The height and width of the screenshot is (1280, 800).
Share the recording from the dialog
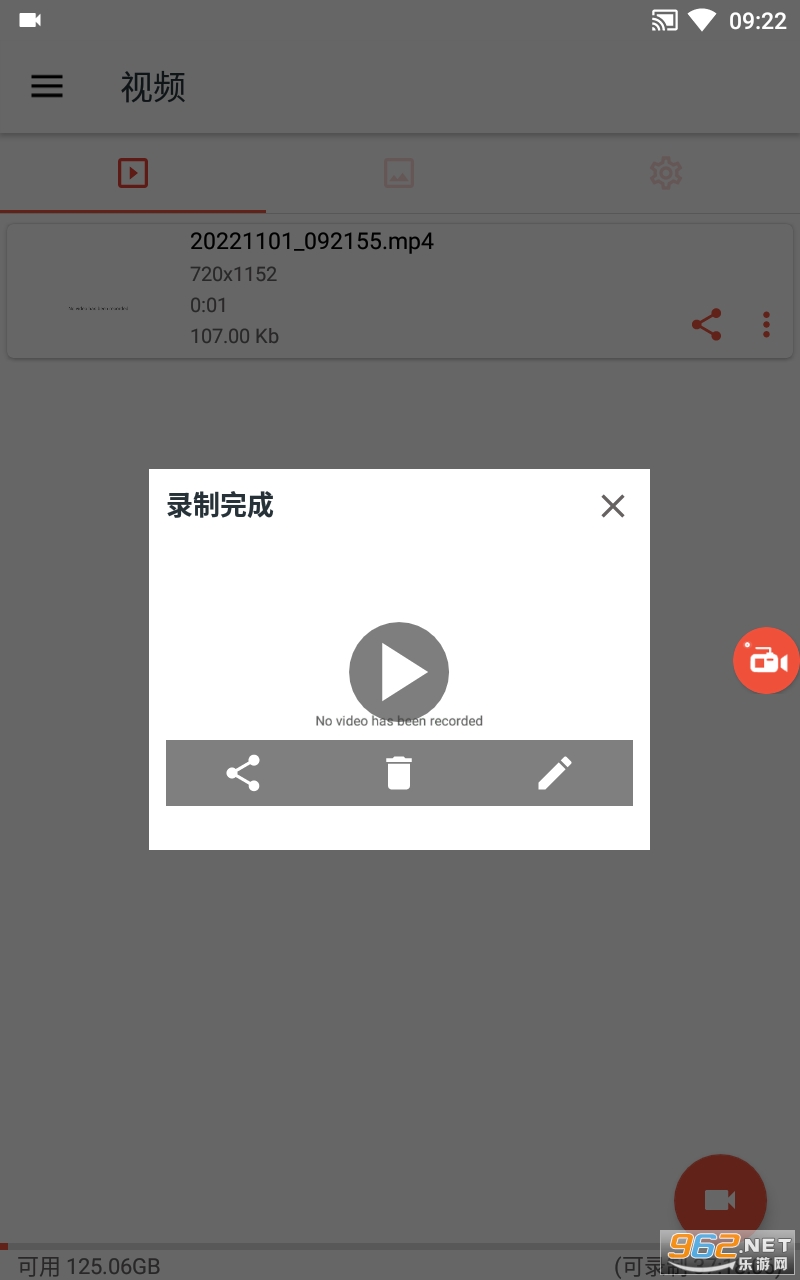click(x=243, y=773)
